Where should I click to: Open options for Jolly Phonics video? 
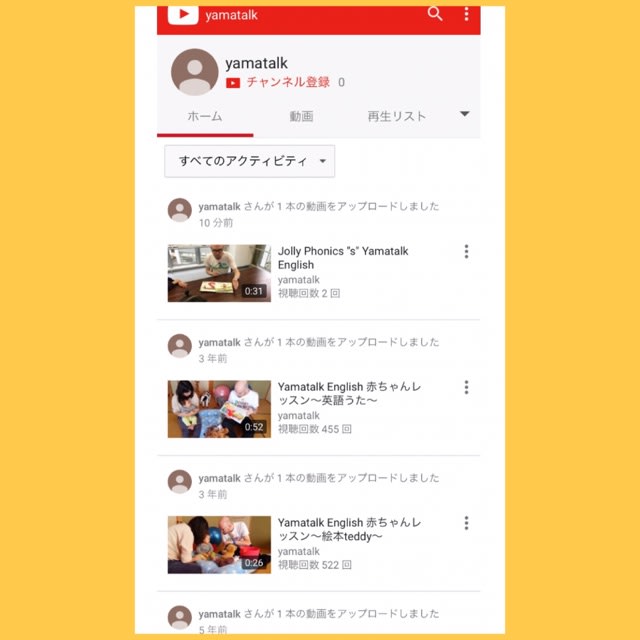[466, 252]
